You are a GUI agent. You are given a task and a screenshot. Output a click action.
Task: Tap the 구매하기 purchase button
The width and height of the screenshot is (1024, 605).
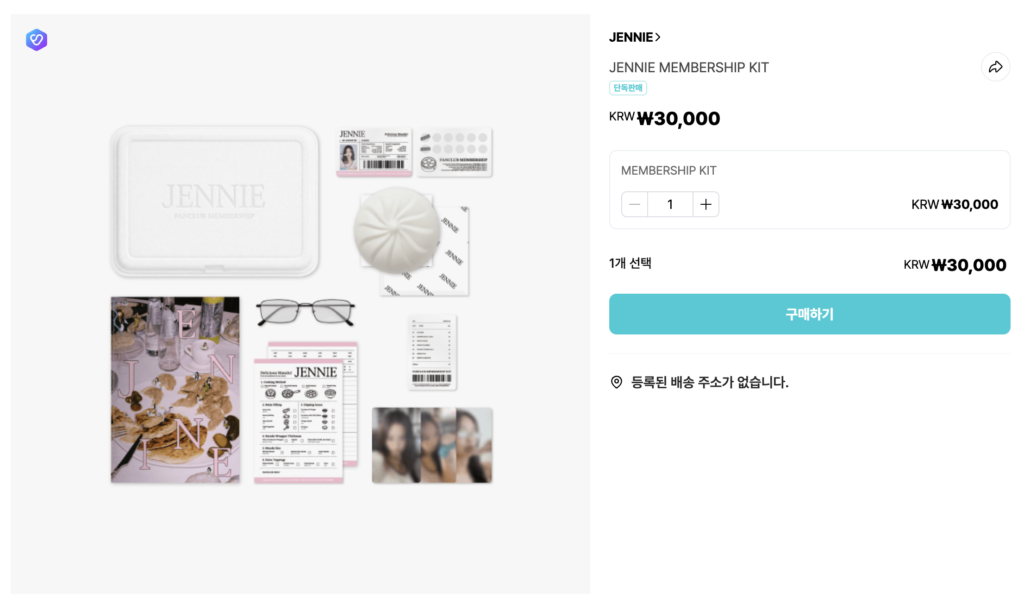point(809,314)
